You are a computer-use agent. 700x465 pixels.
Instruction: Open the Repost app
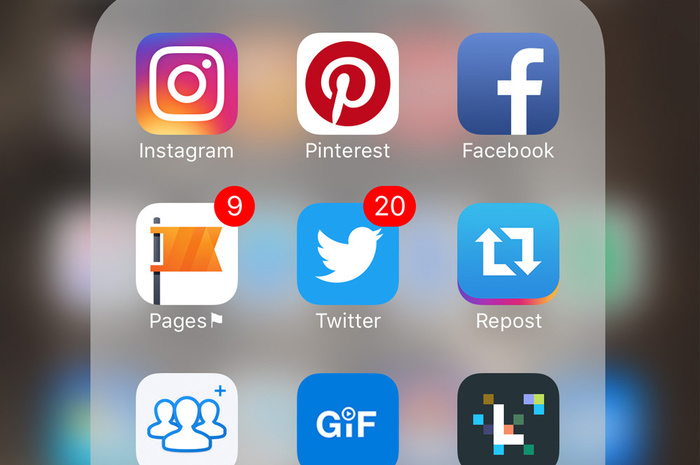tap(508, 254)
